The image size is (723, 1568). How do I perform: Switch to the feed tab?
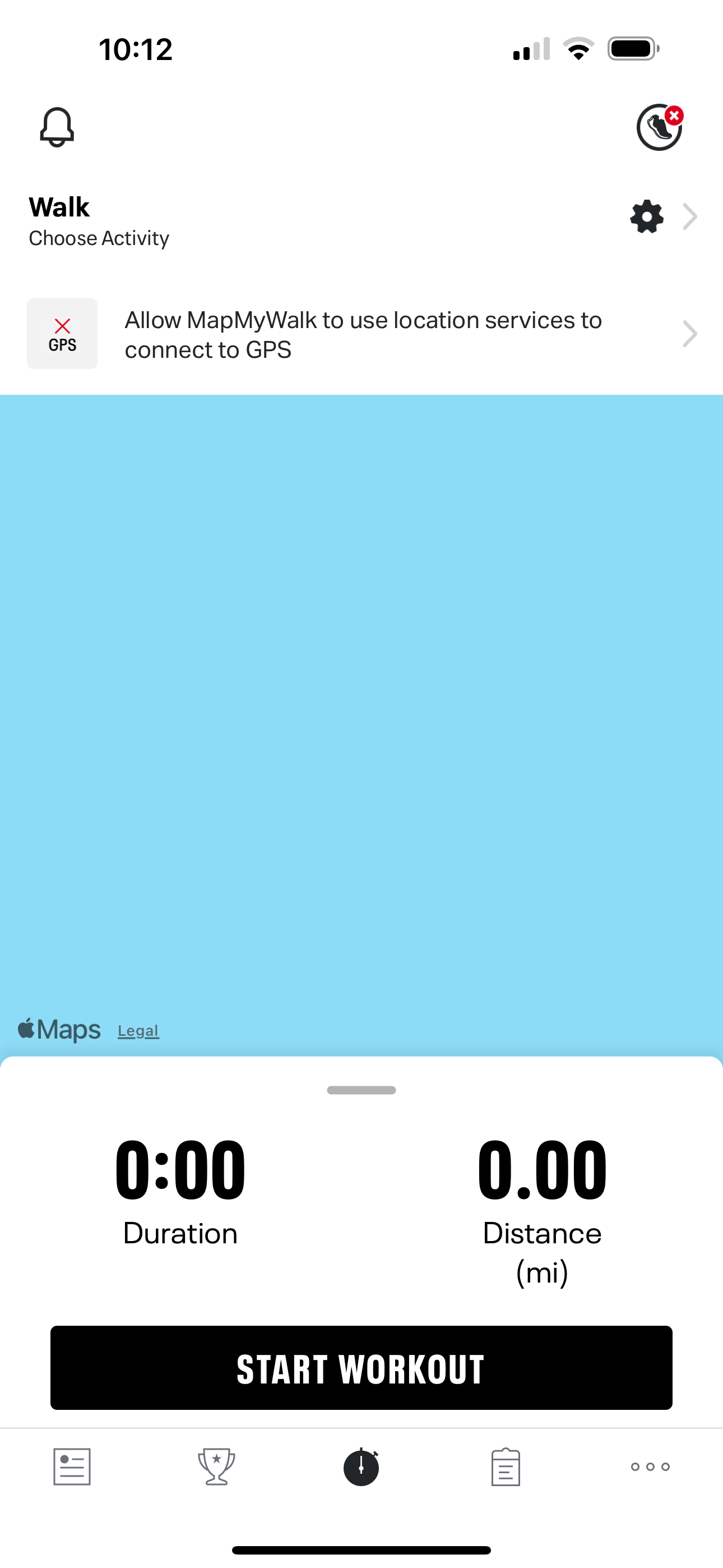(72, 1467)
